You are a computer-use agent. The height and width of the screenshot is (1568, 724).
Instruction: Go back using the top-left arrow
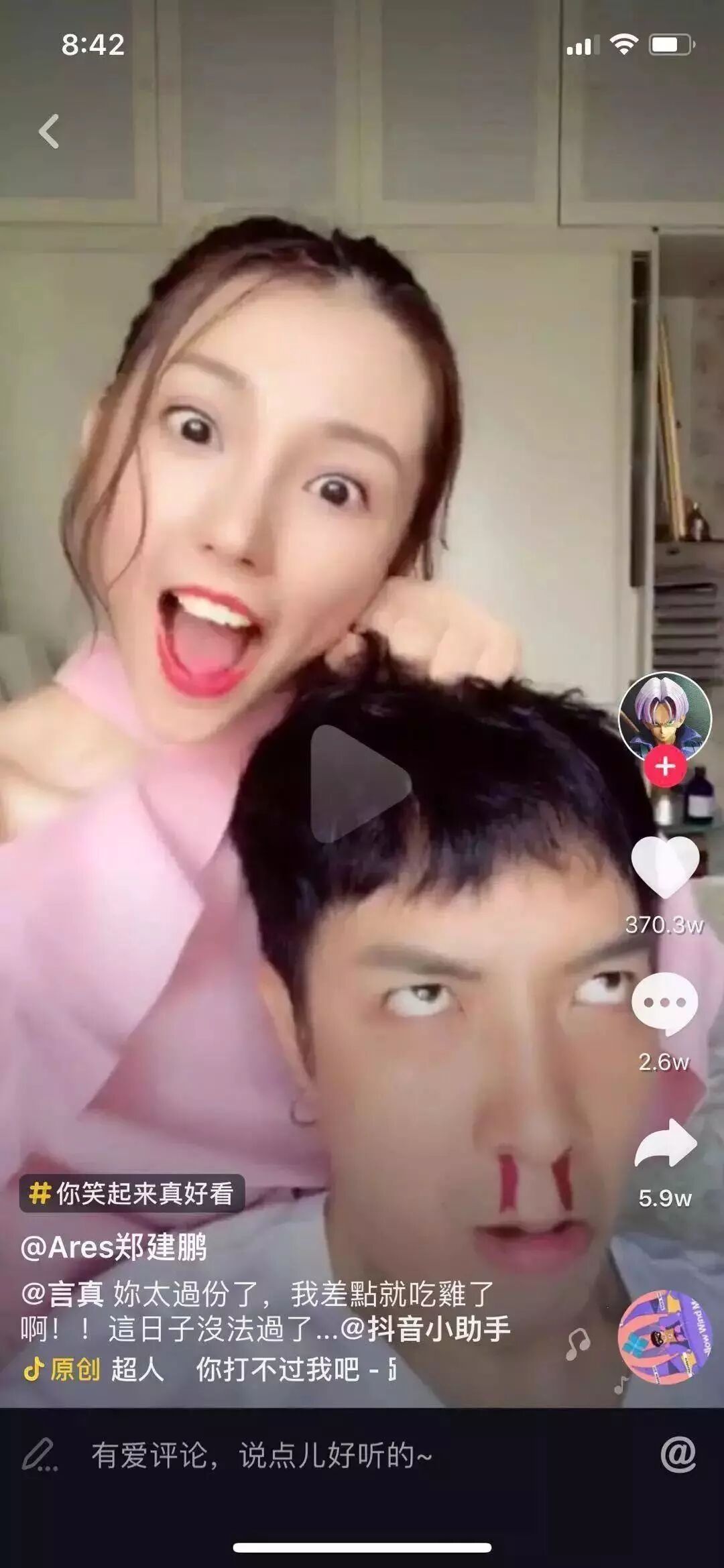point(49,131)
